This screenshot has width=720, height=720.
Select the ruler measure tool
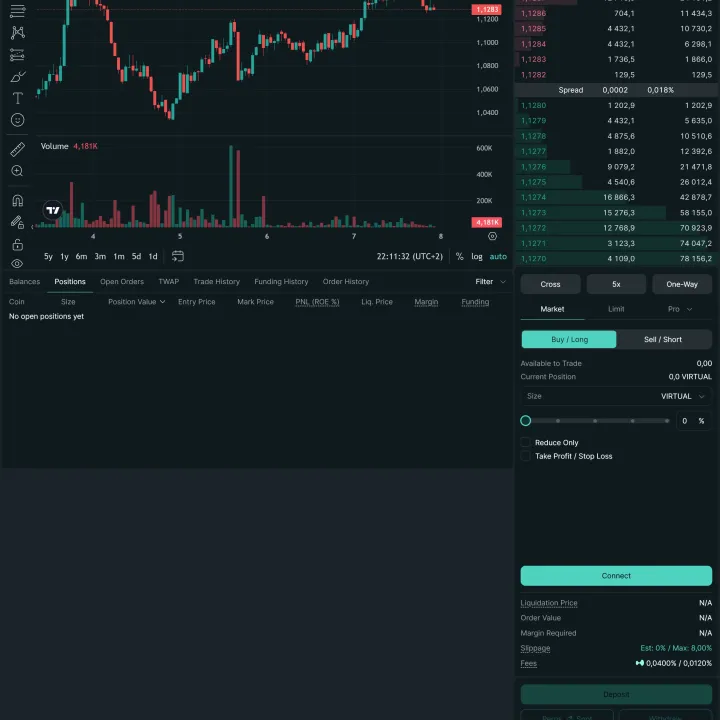pos(17,150)
